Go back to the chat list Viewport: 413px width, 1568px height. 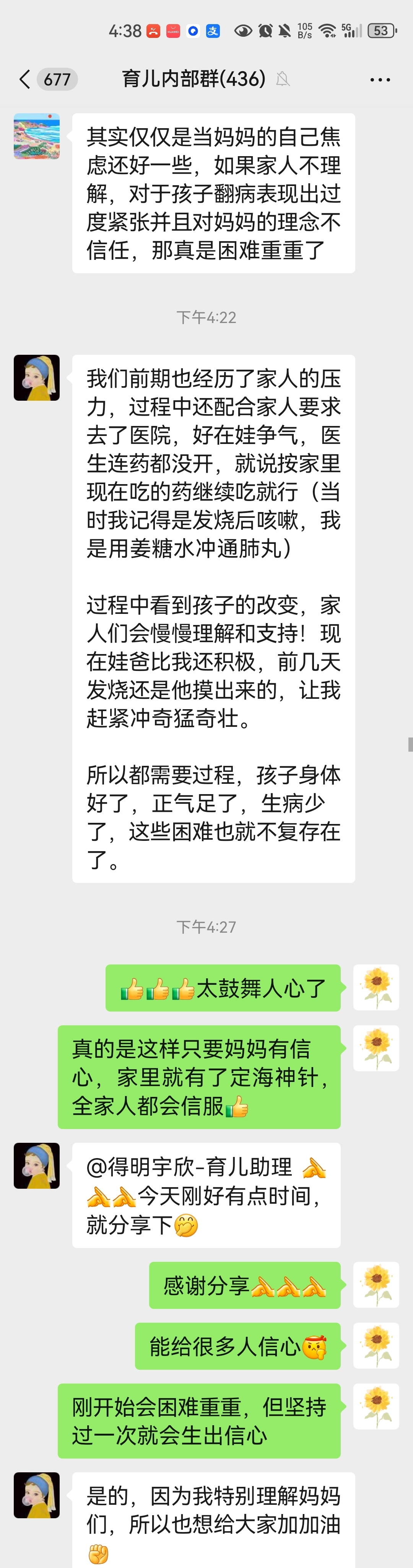(x=24, y=79)
